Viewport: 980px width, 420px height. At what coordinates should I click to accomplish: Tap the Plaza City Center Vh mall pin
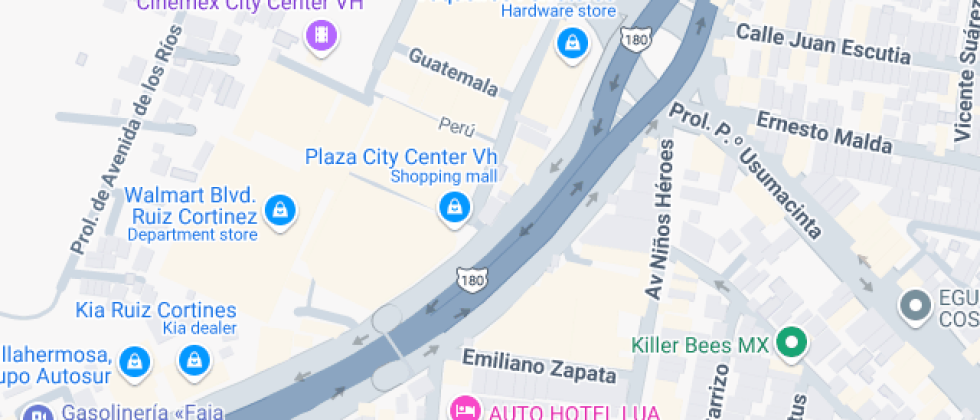[x=455, y=207]
